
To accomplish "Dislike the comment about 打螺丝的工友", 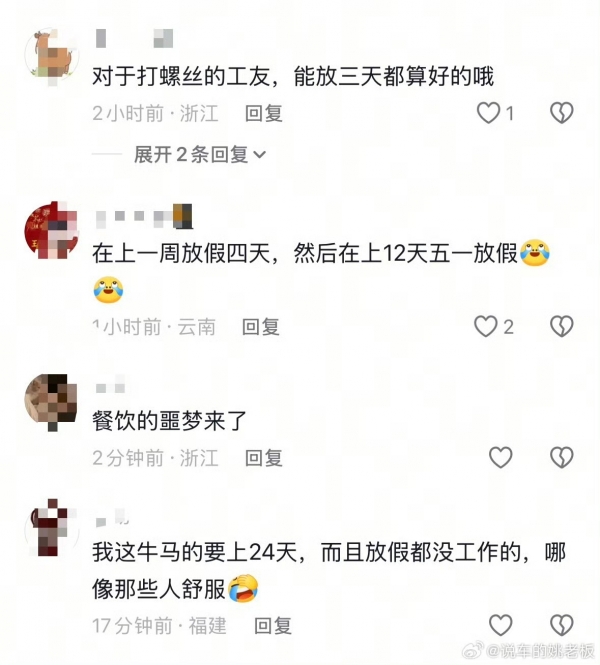I will pos(562,113).
